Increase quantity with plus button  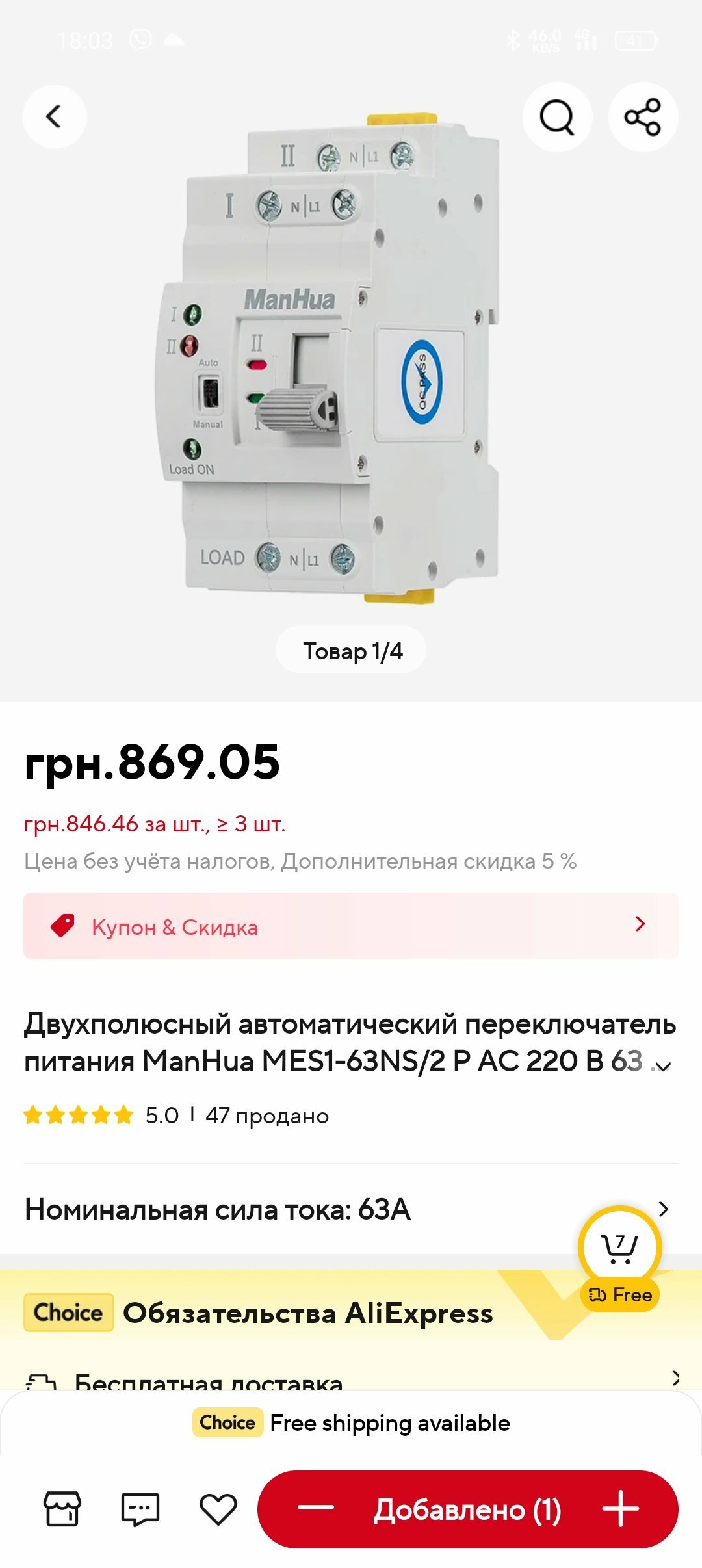(x=621, y=1508)
